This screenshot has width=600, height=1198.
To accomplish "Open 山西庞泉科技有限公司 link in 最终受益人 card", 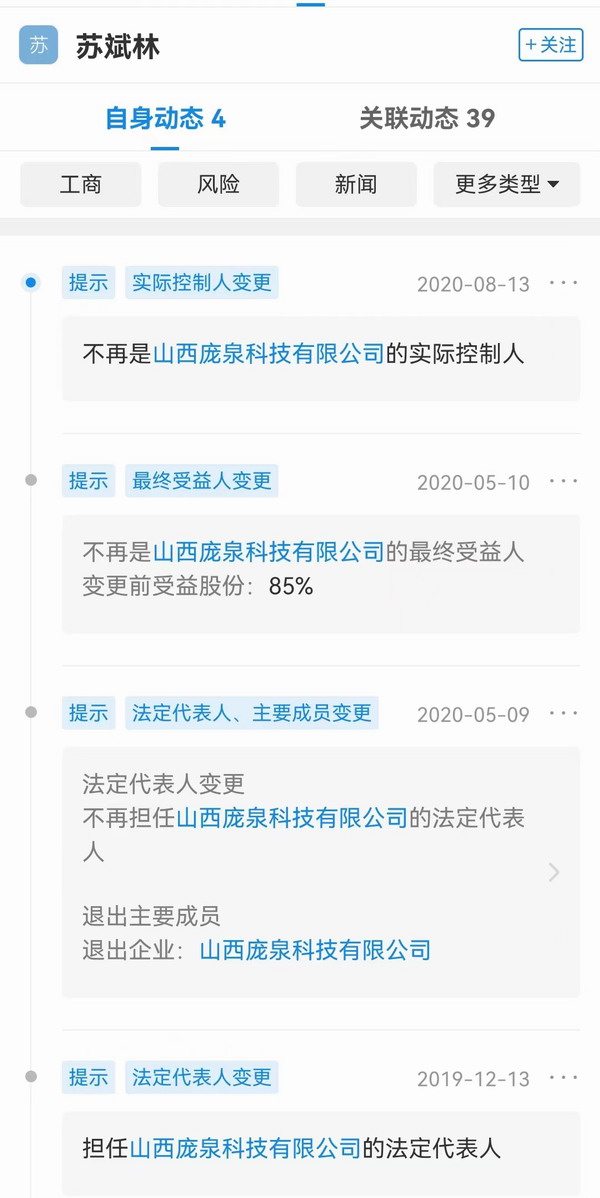I will tap(269, 551).
